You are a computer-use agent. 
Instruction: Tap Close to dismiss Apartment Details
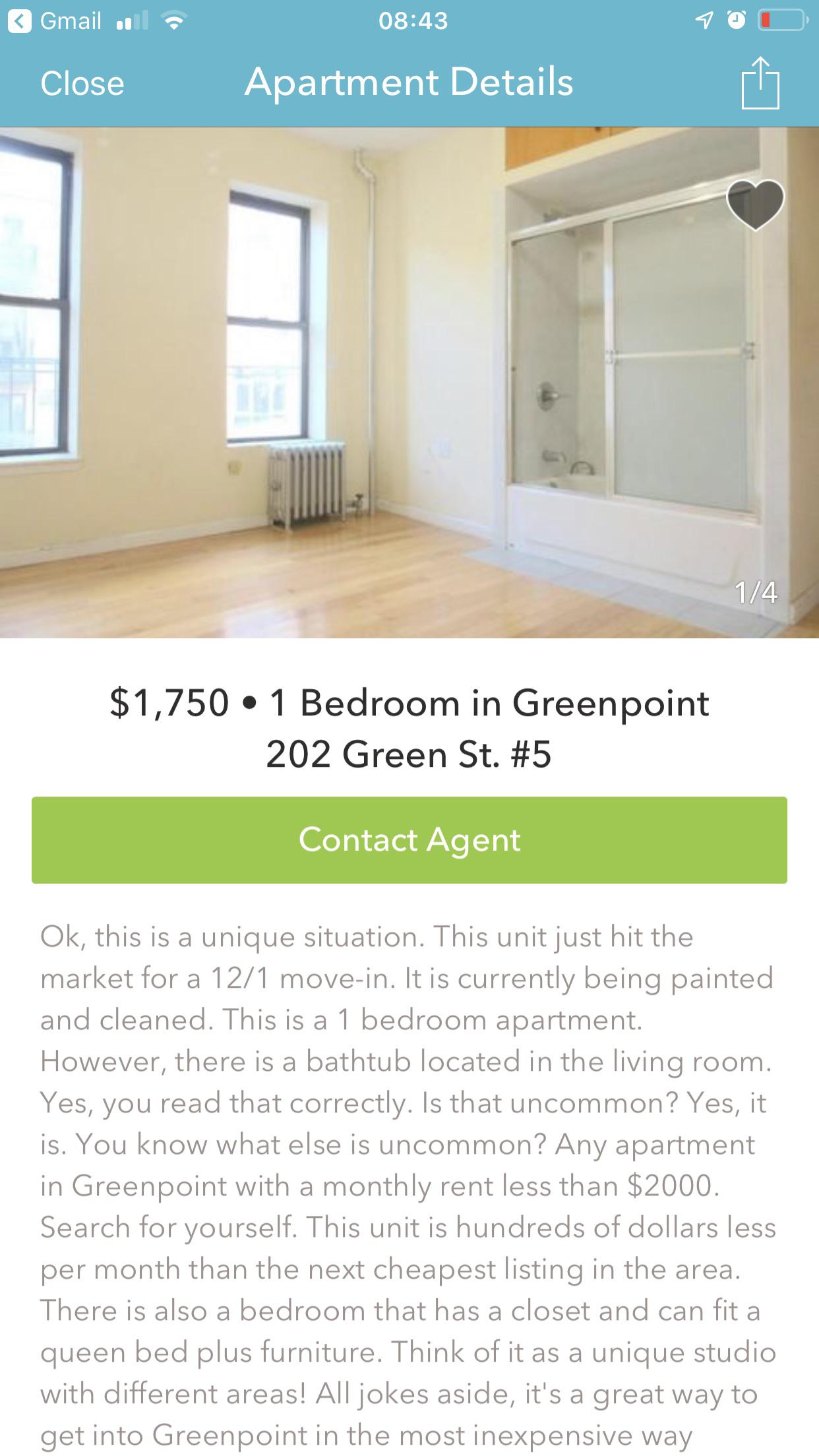82,82
